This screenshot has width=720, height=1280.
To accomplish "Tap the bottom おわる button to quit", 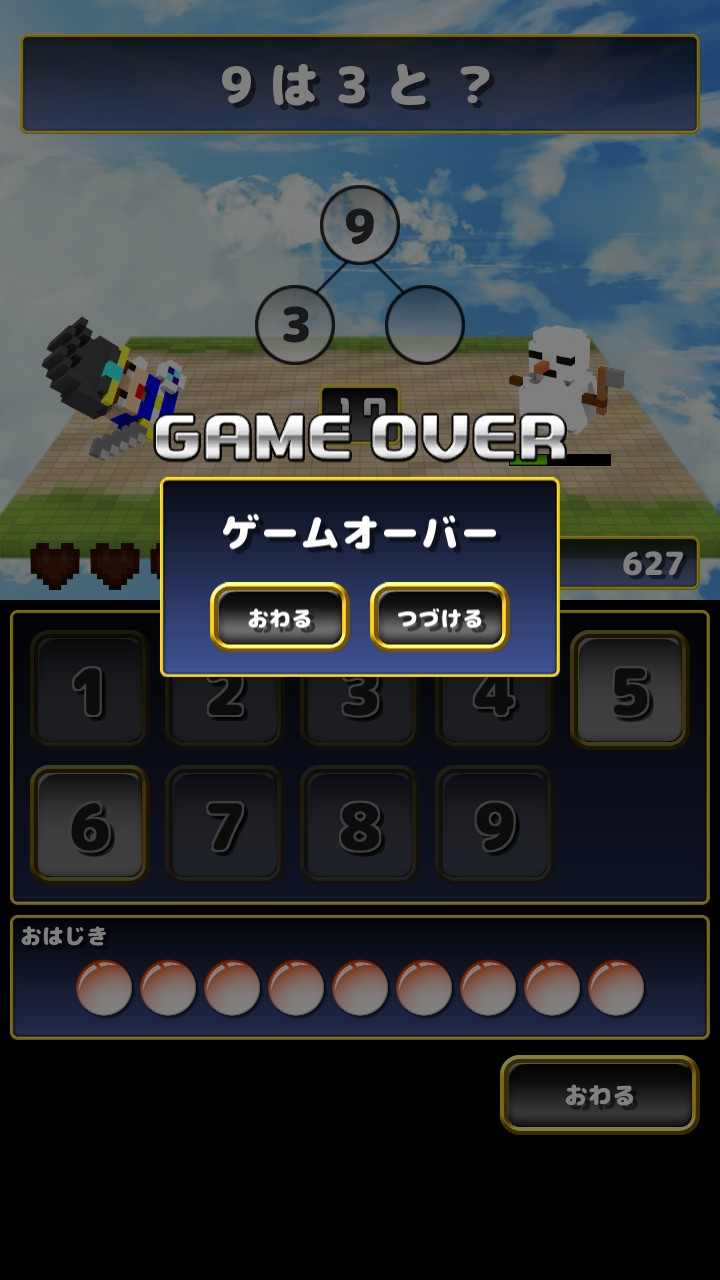I will (x=600, y=1095).
